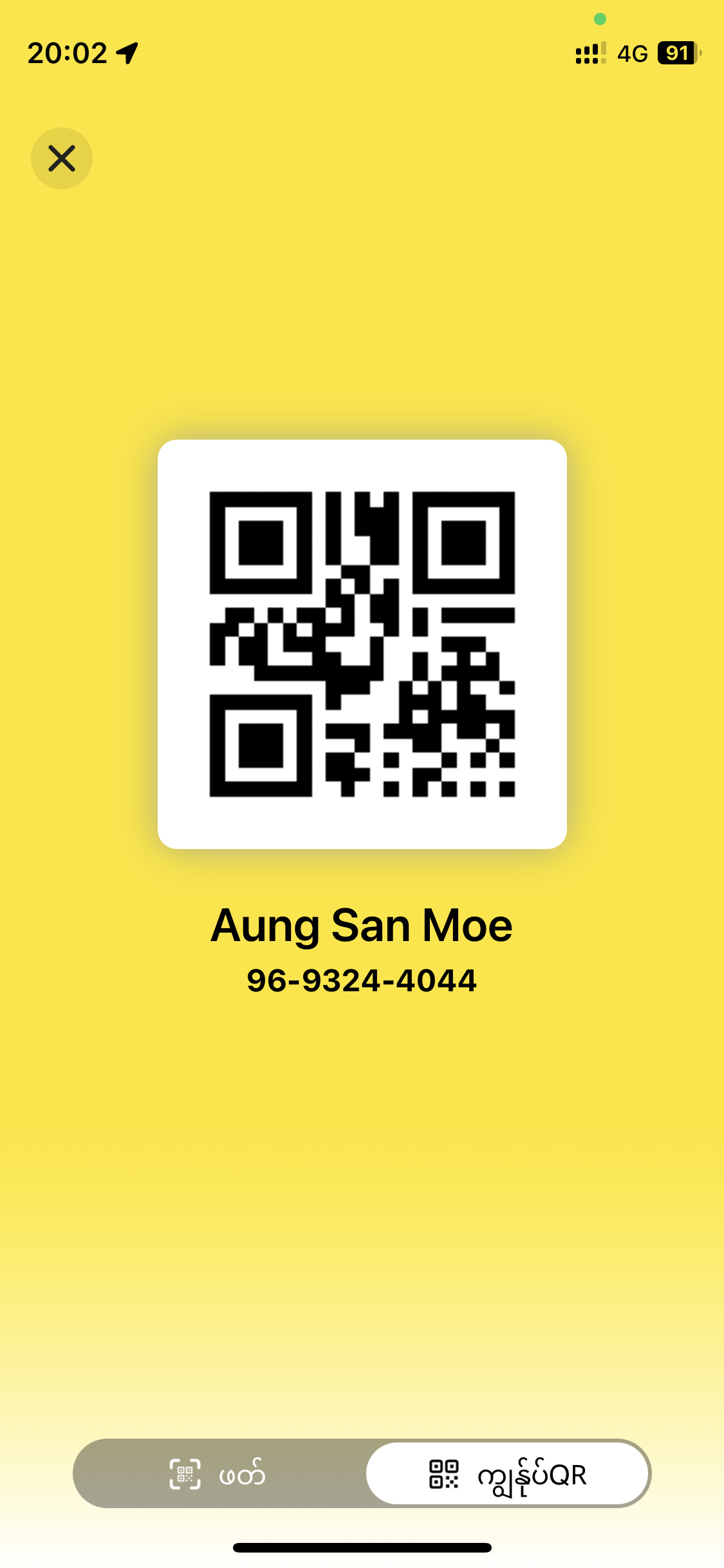Viewport: 724px width, 1568px height.
Task: Select the my QR (ကျွန်ုပ်QR) tab
Action: pyautogui.click(x=507, y=1474)
